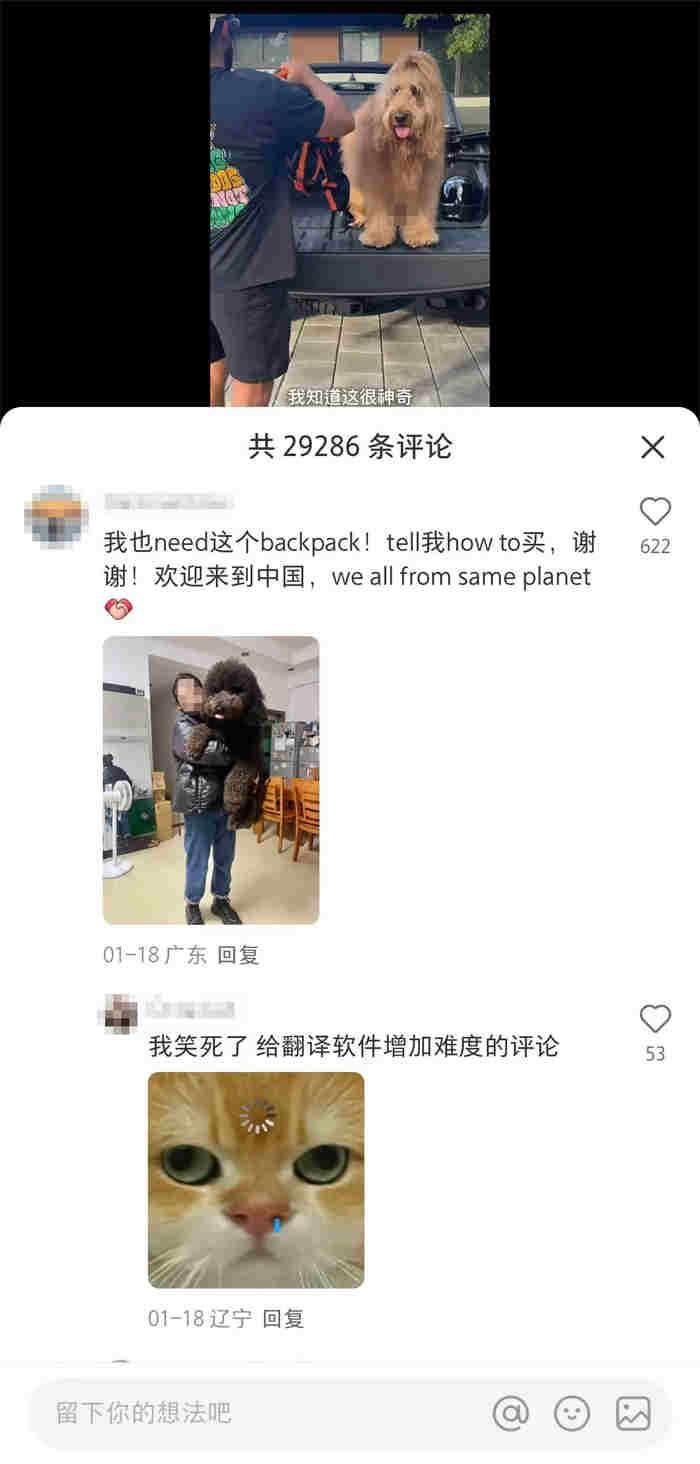Viewport: 700px width, 1464px height.
Task: Like the reply with 53 likes
Action: coord(655,1019)
